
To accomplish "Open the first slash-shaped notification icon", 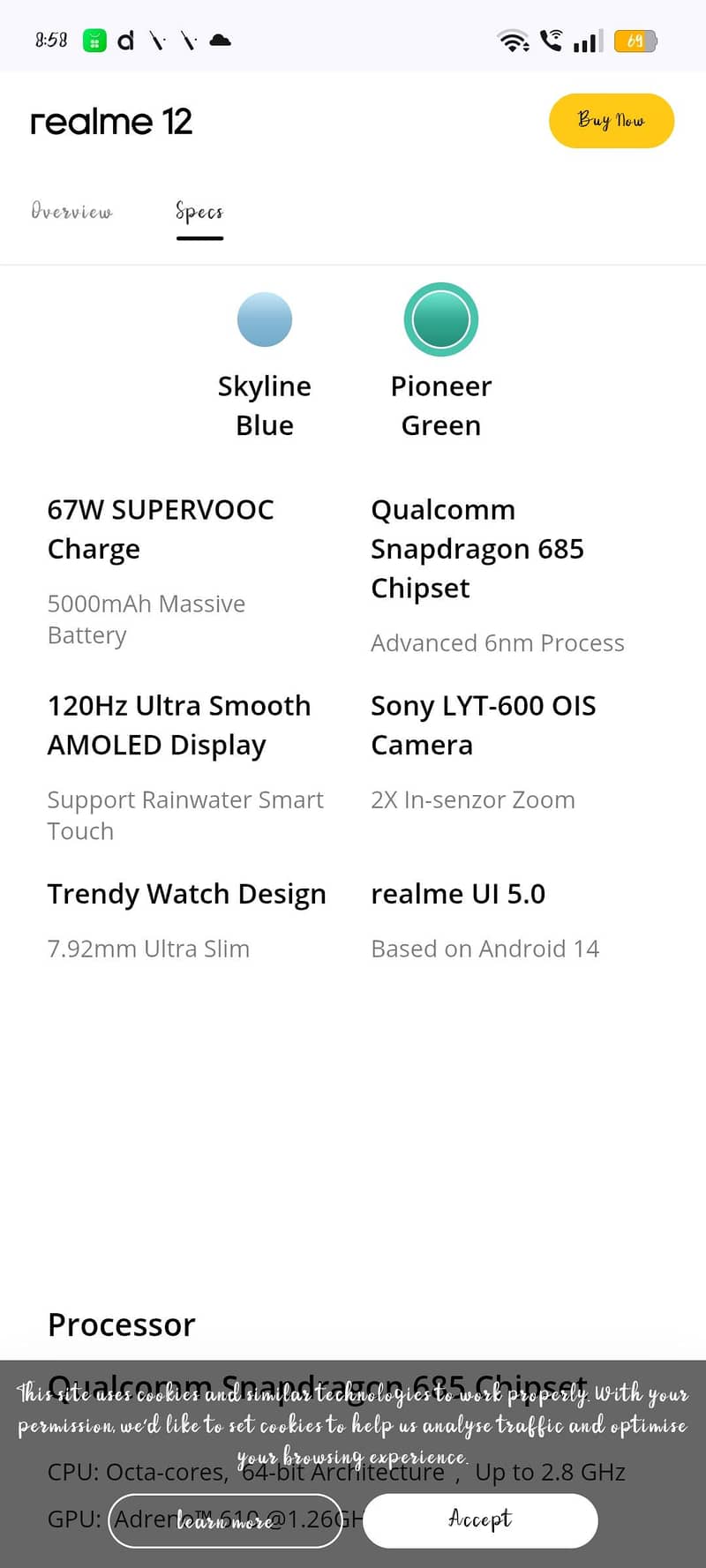I will (159, 39).
